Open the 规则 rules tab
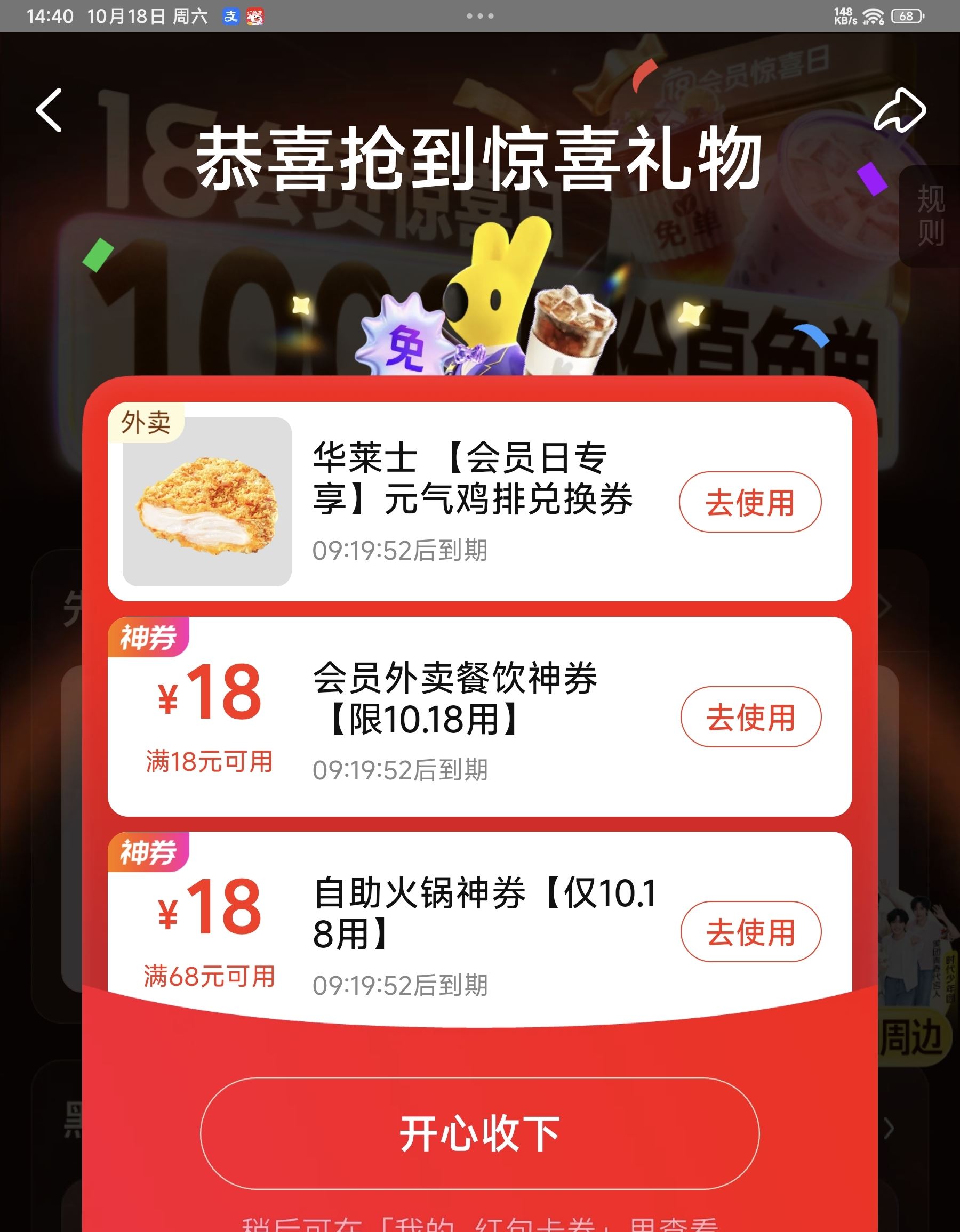Viewport: 960px width, 1232px height. click(931, 216)
